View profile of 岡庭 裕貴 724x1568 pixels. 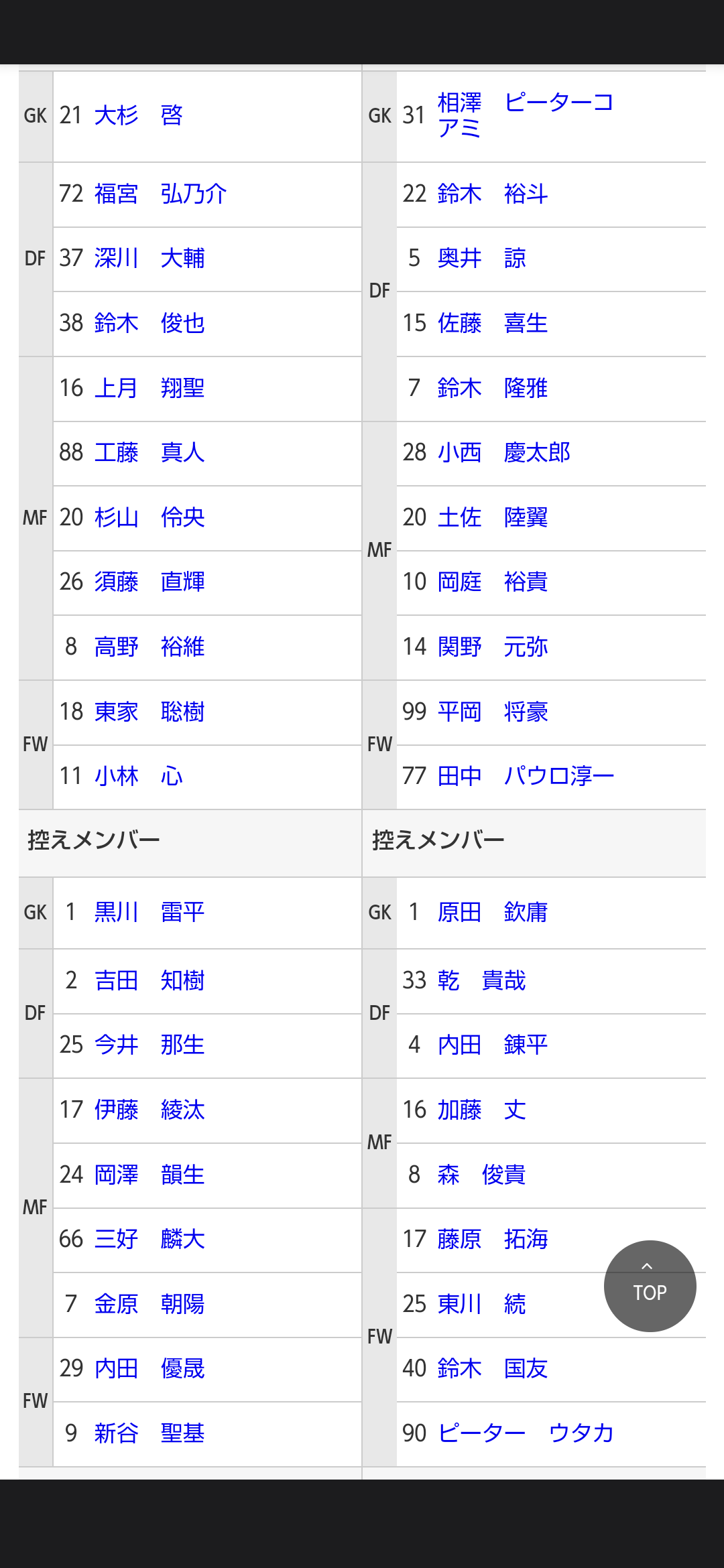point(493,582)
